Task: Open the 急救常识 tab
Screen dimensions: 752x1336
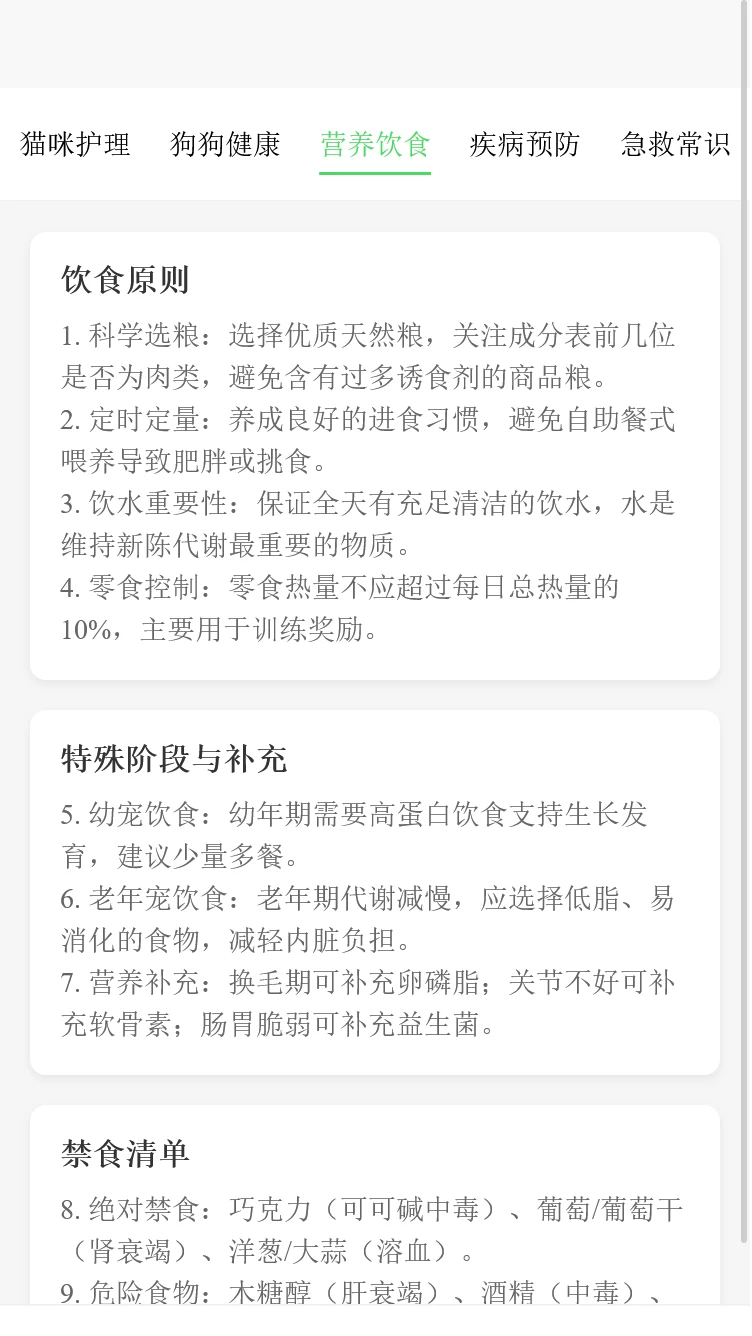Action: tap(674, 145)
